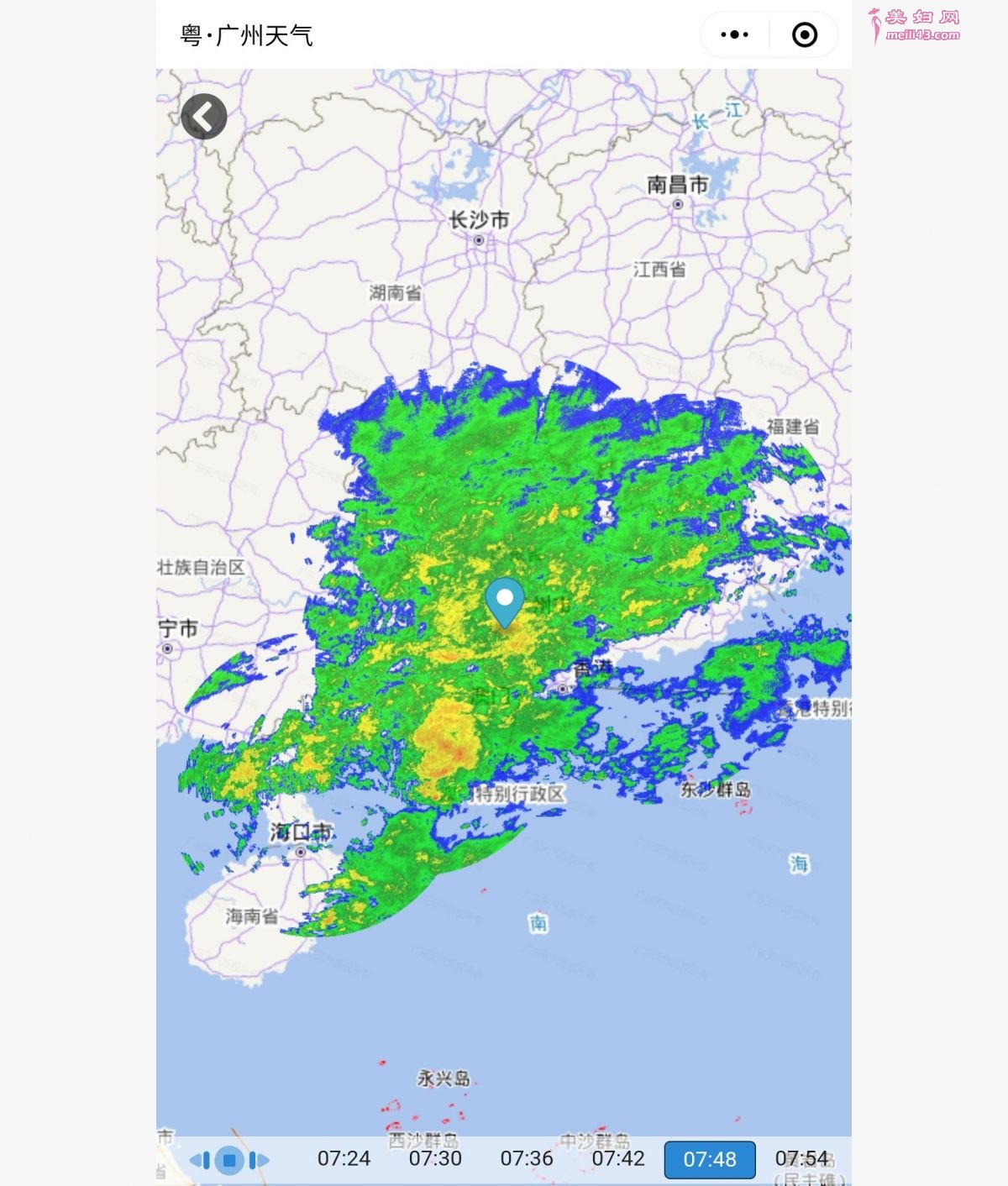Select the highlighted 07:48 frame
1008x1186 pixels.
pos(710,1159)
